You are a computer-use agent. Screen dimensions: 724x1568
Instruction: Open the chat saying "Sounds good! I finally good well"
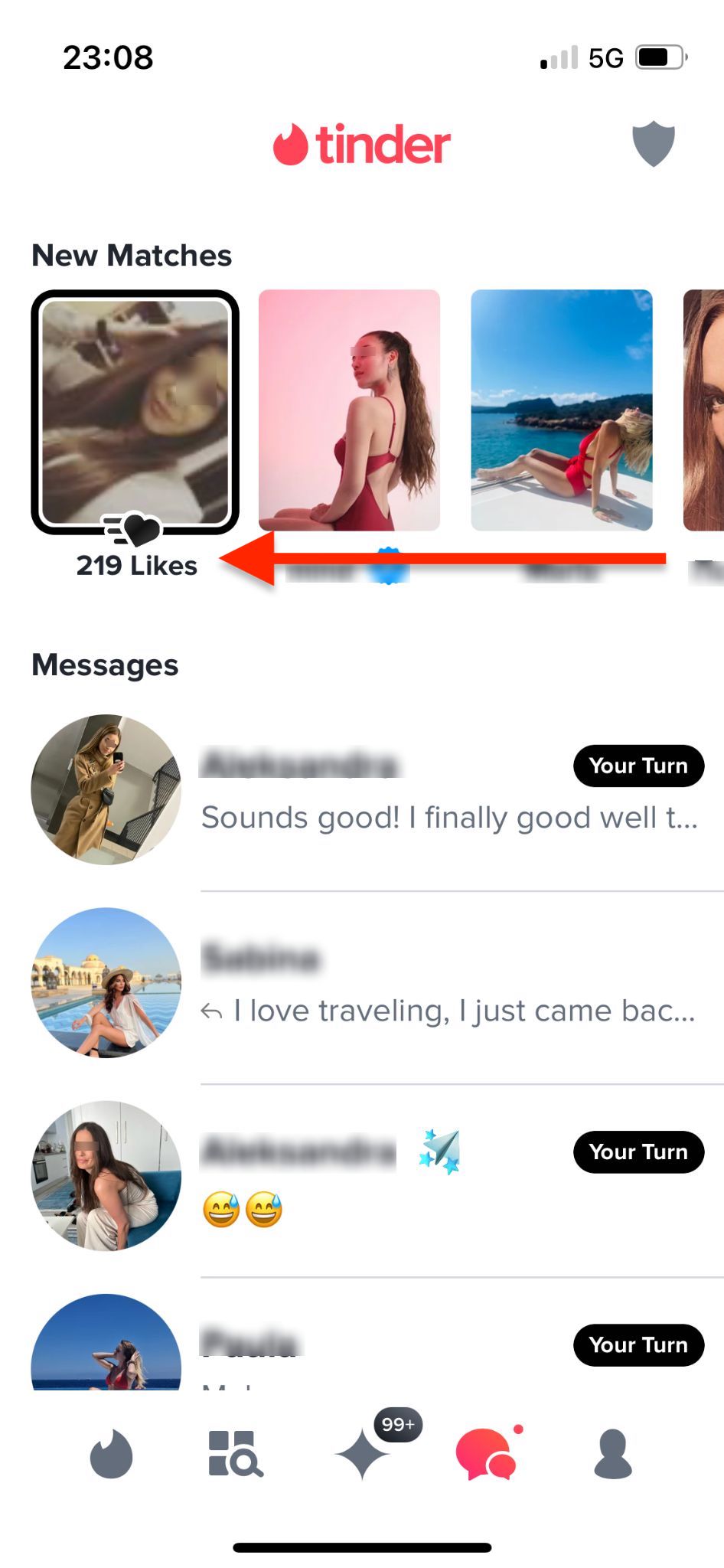pyautogui.click(x=367, y=790)
